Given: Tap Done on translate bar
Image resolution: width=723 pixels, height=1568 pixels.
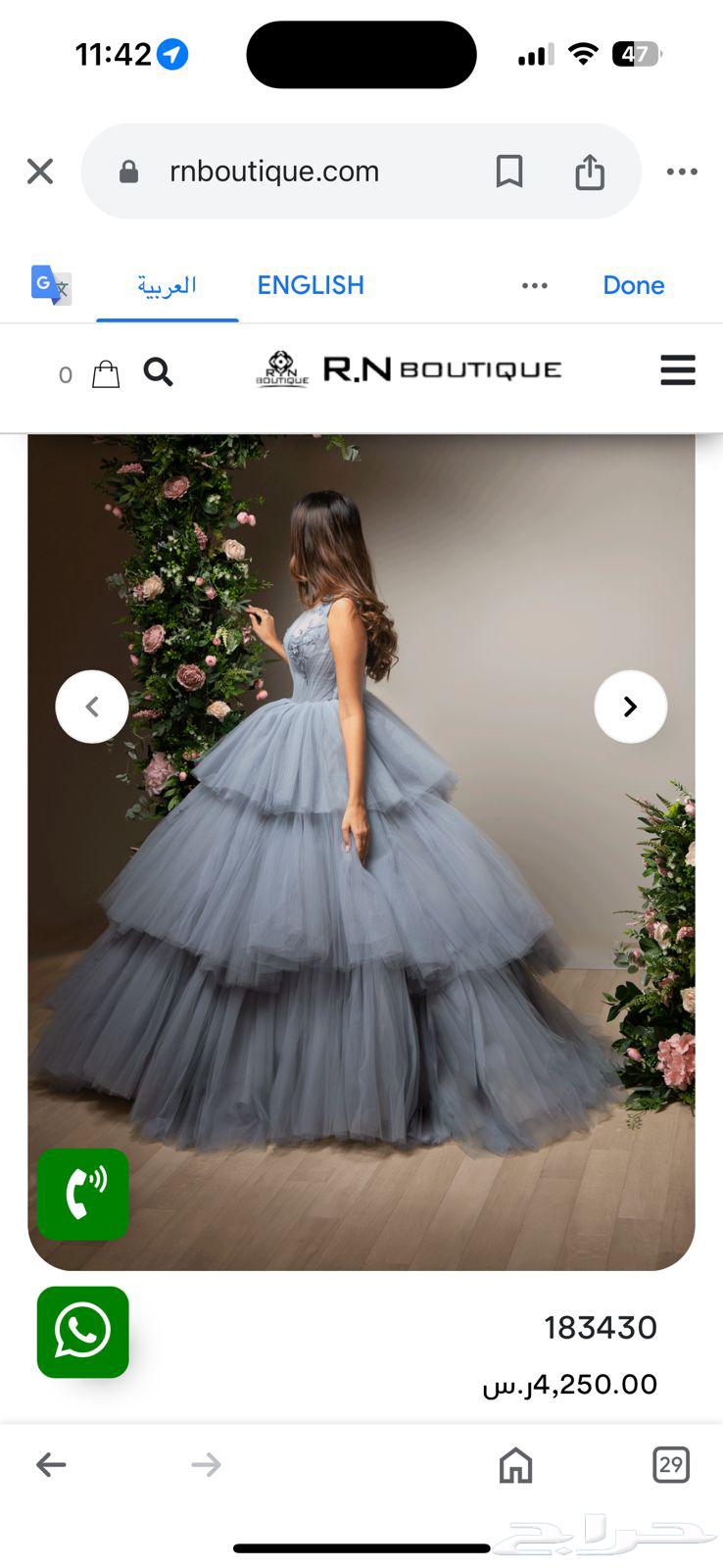Looking at the screenshot, I should [x=633, y=285].
